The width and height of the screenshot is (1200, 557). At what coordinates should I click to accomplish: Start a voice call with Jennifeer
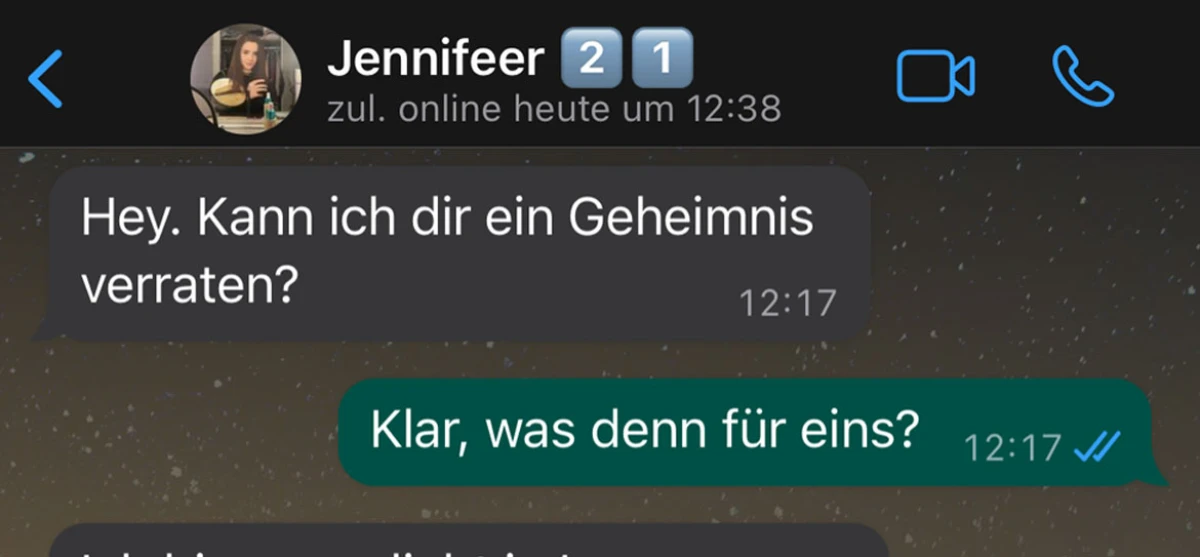(1083, 77)
